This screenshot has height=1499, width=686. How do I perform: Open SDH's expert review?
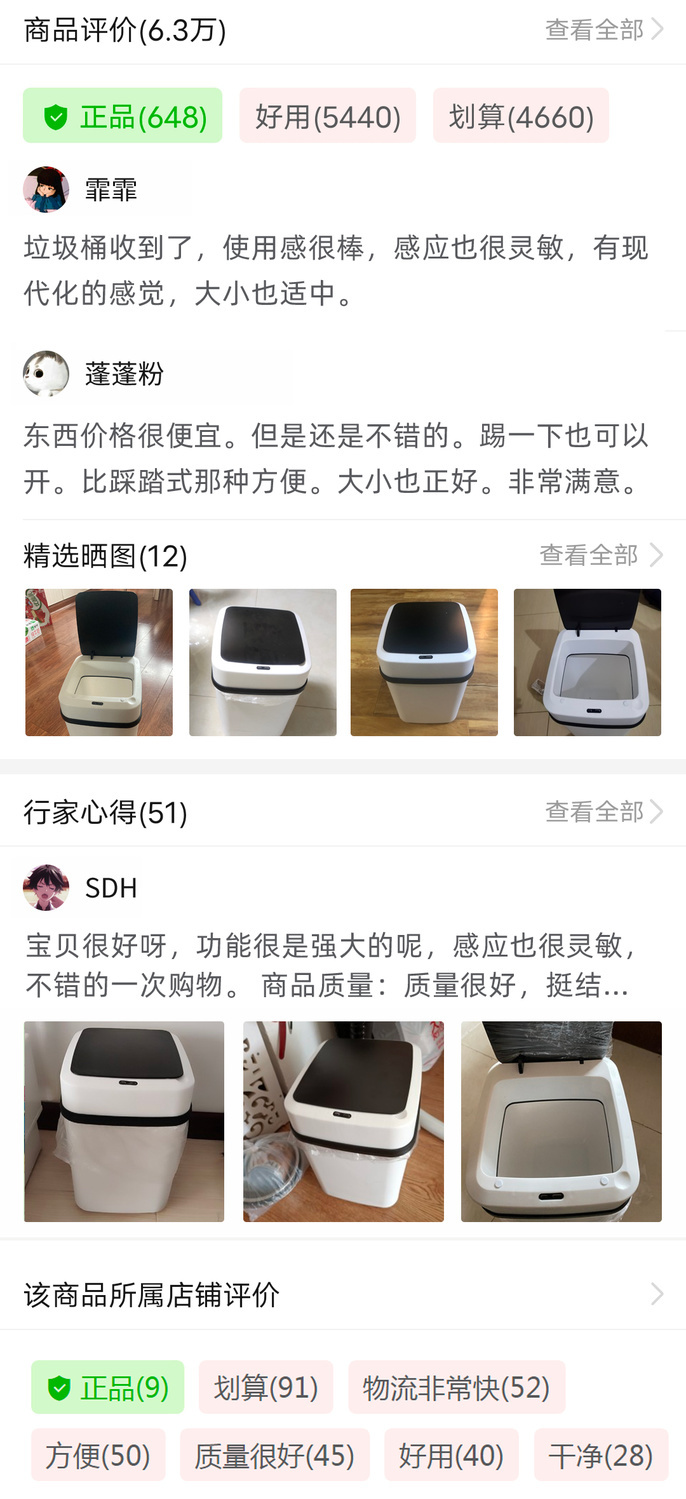pos(330,965)
